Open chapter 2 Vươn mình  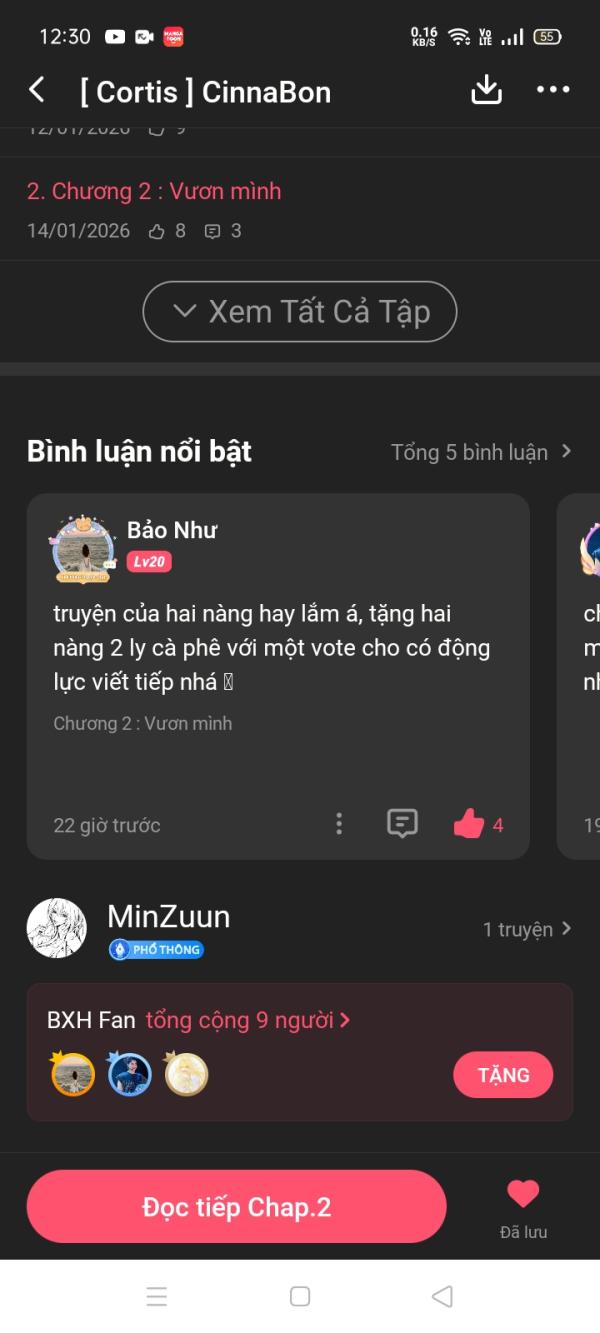154,191
